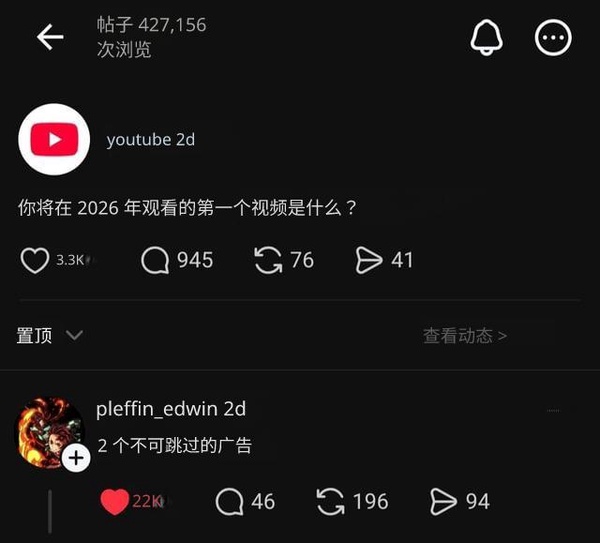Repost pleffin_edwin's reply
The image size is (600, 543).
(x=330, y=501)
